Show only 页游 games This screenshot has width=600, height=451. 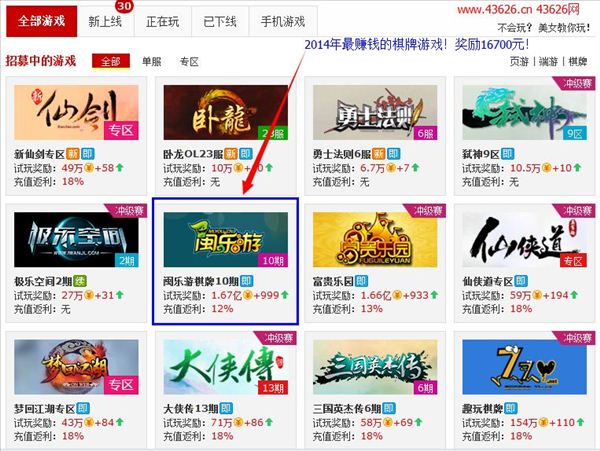pyautogui.click(x=519, y=61)
